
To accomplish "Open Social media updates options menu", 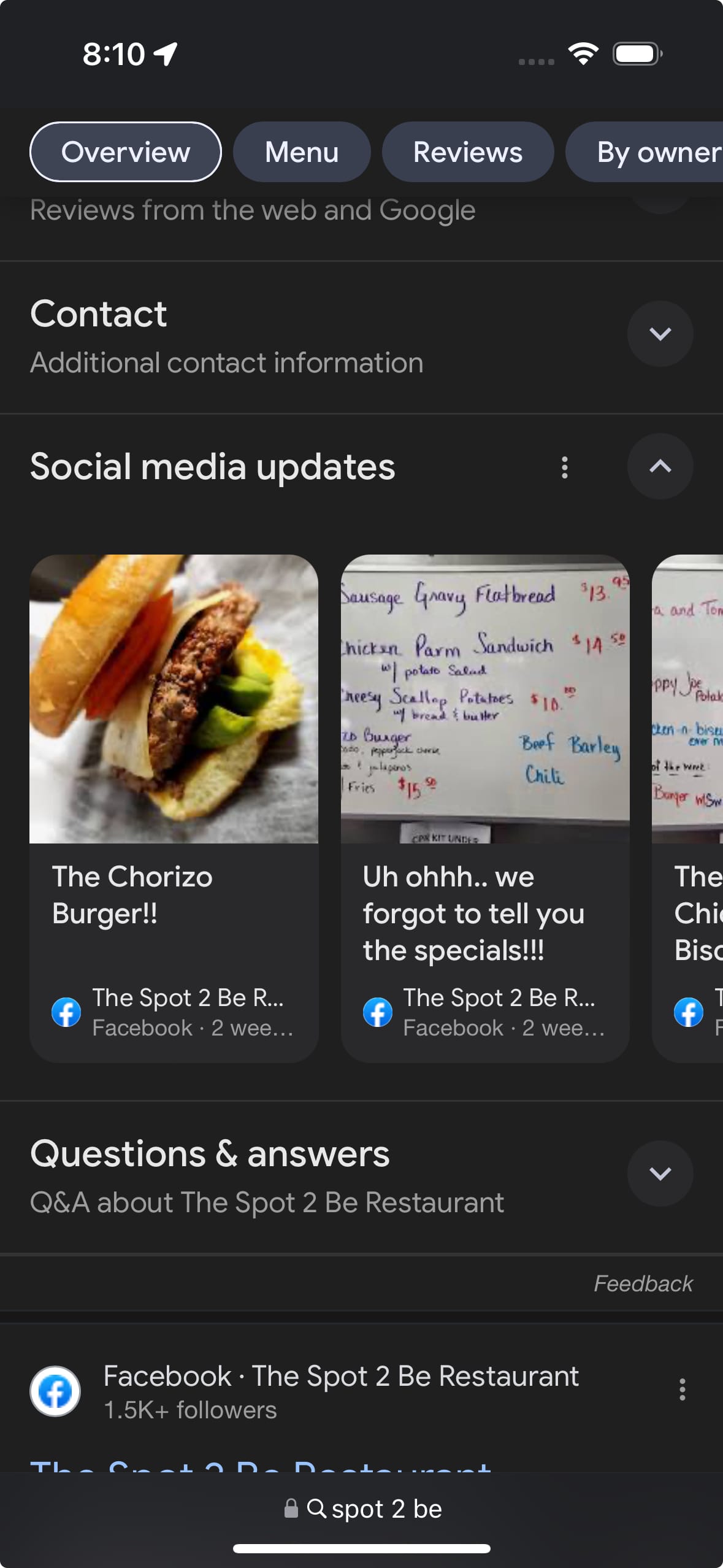I will [x=565, y=467].
